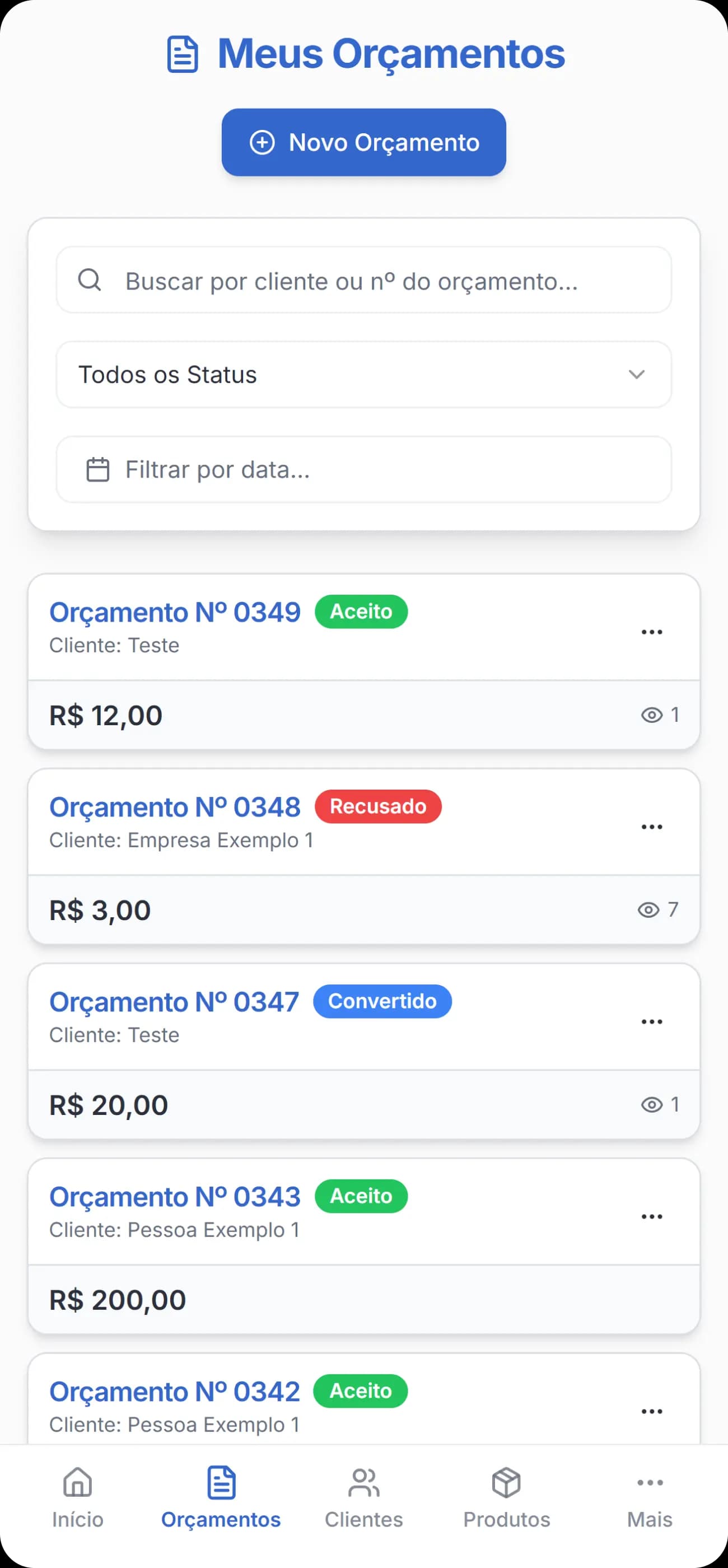Open the Mais options icon
The height and width of the screenshot is (1568, 728).
tap(649, 1482)
